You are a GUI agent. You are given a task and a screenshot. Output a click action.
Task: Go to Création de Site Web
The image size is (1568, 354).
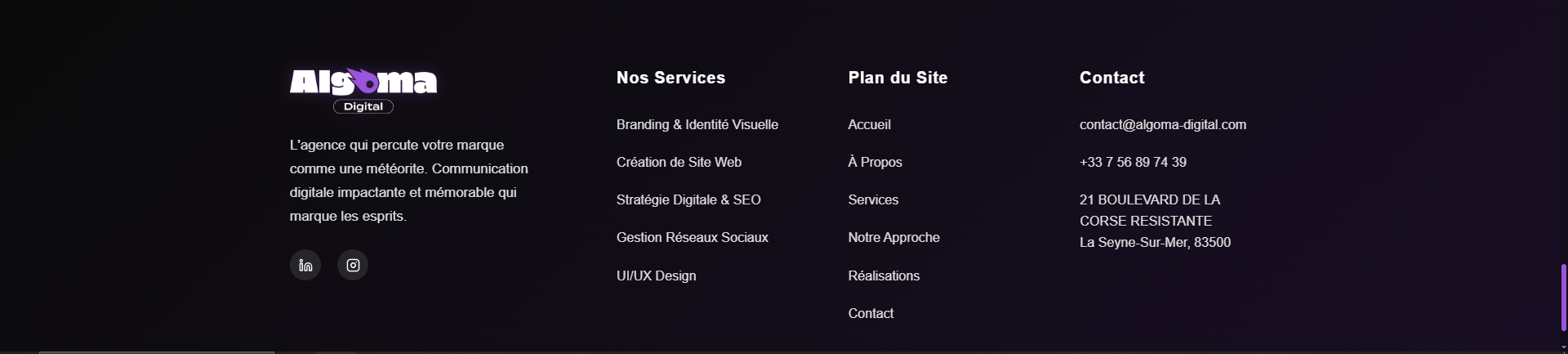[x=679, y=162]
